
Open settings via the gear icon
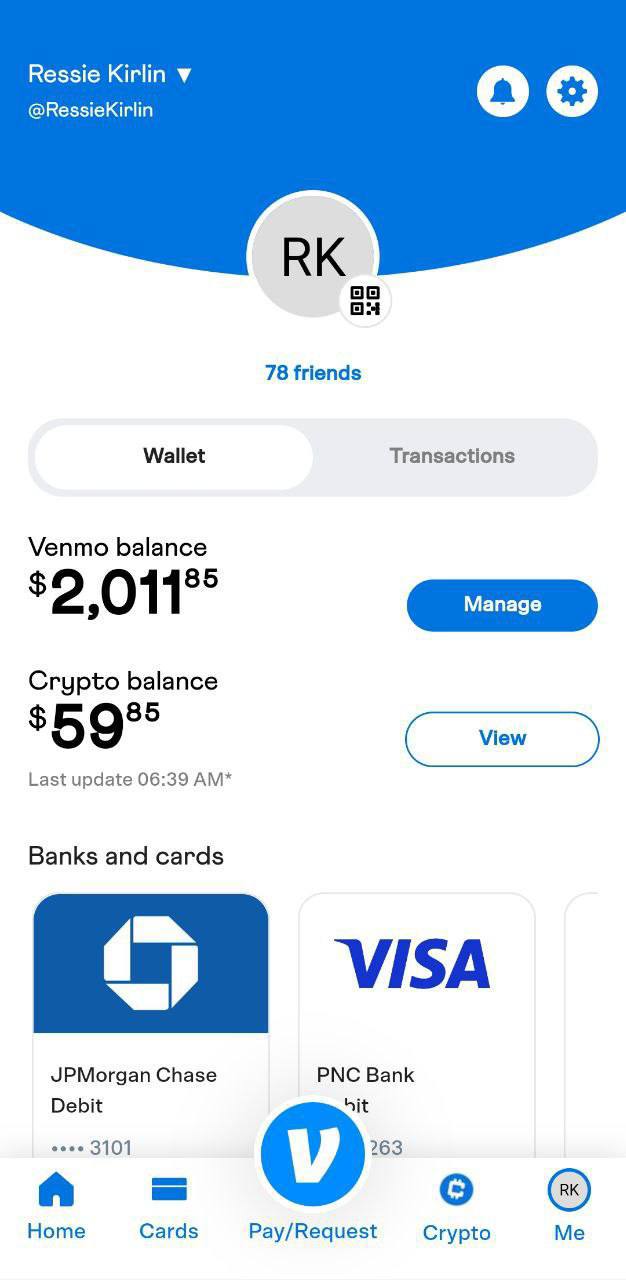click(x=572, y=92)
